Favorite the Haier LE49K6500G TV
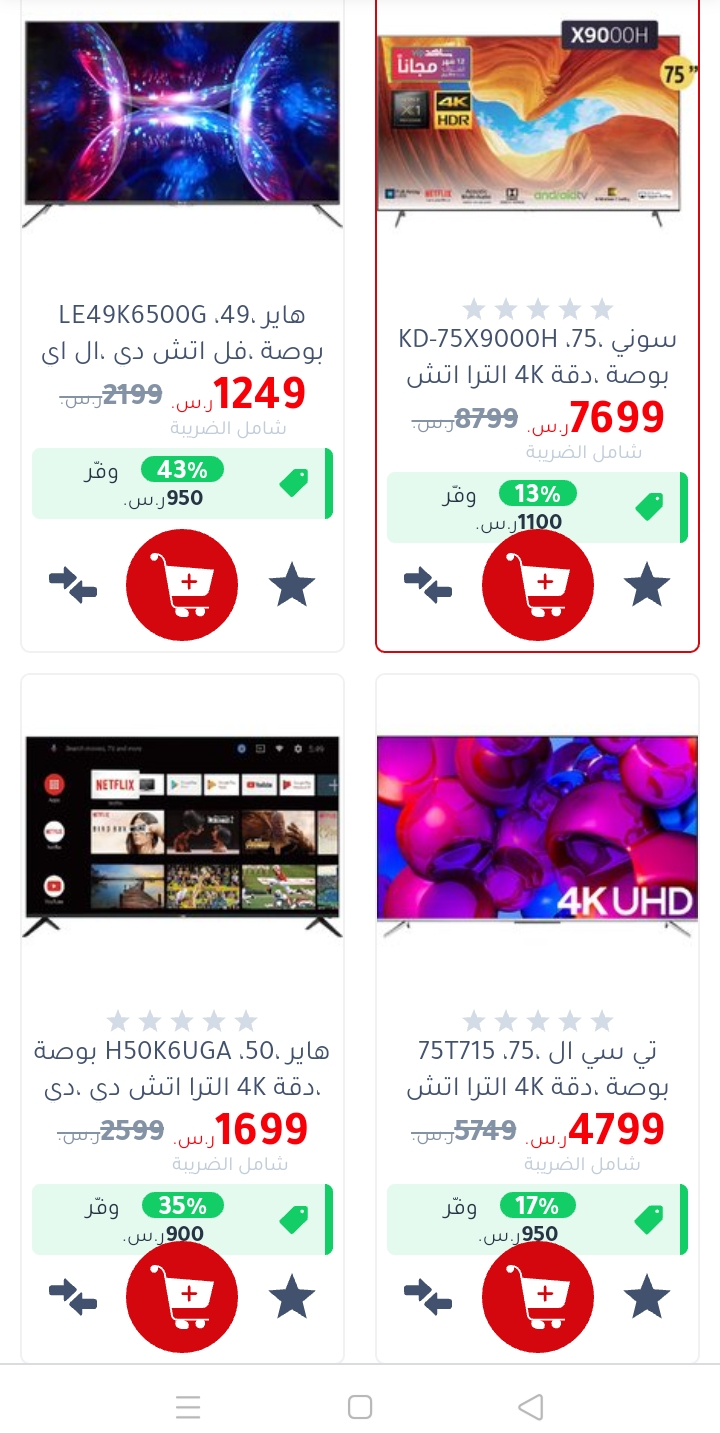The height and width of the screenshot is (1433, 720). pyautogui.click(x=292, y=585)
